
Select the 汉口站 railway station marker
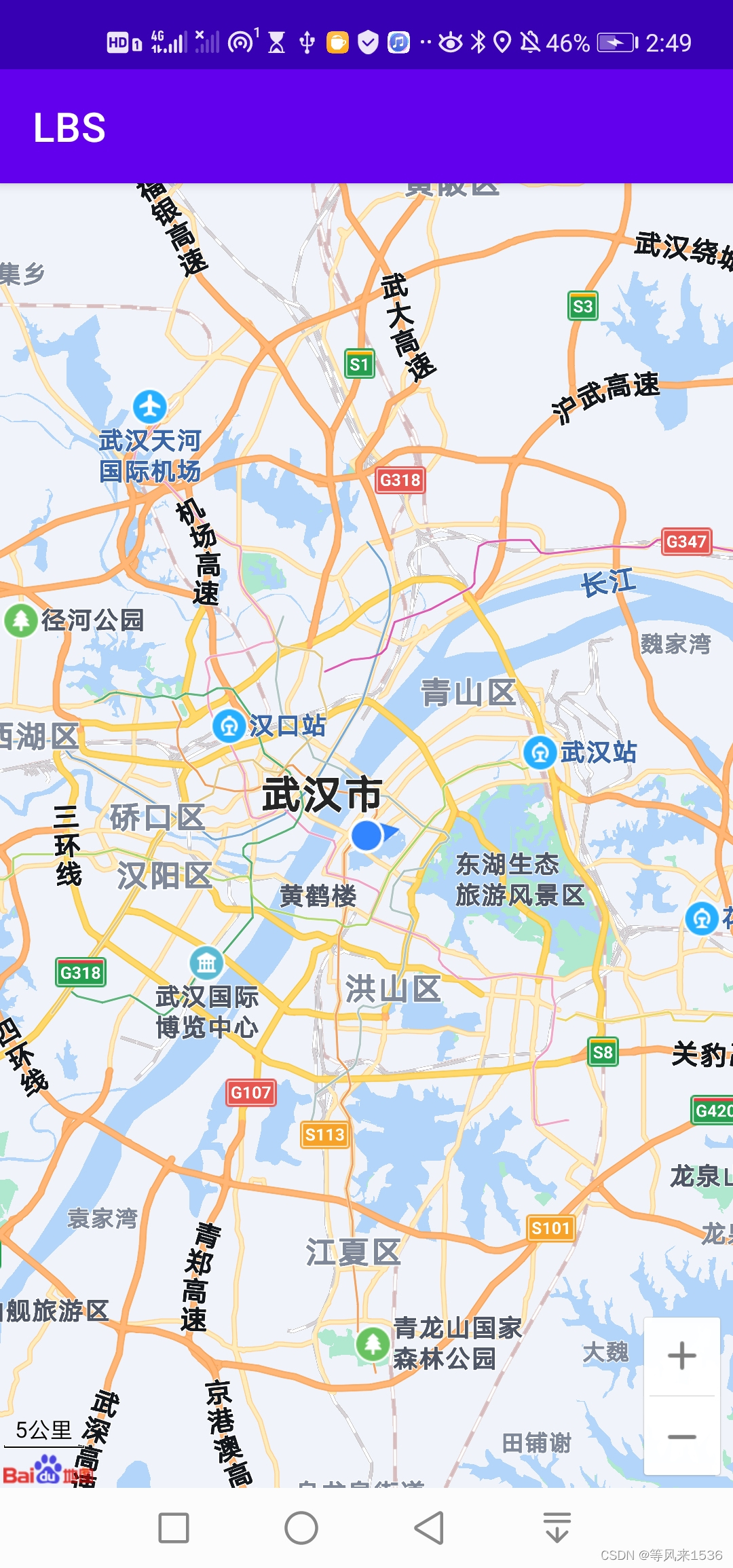pos(229,726)
